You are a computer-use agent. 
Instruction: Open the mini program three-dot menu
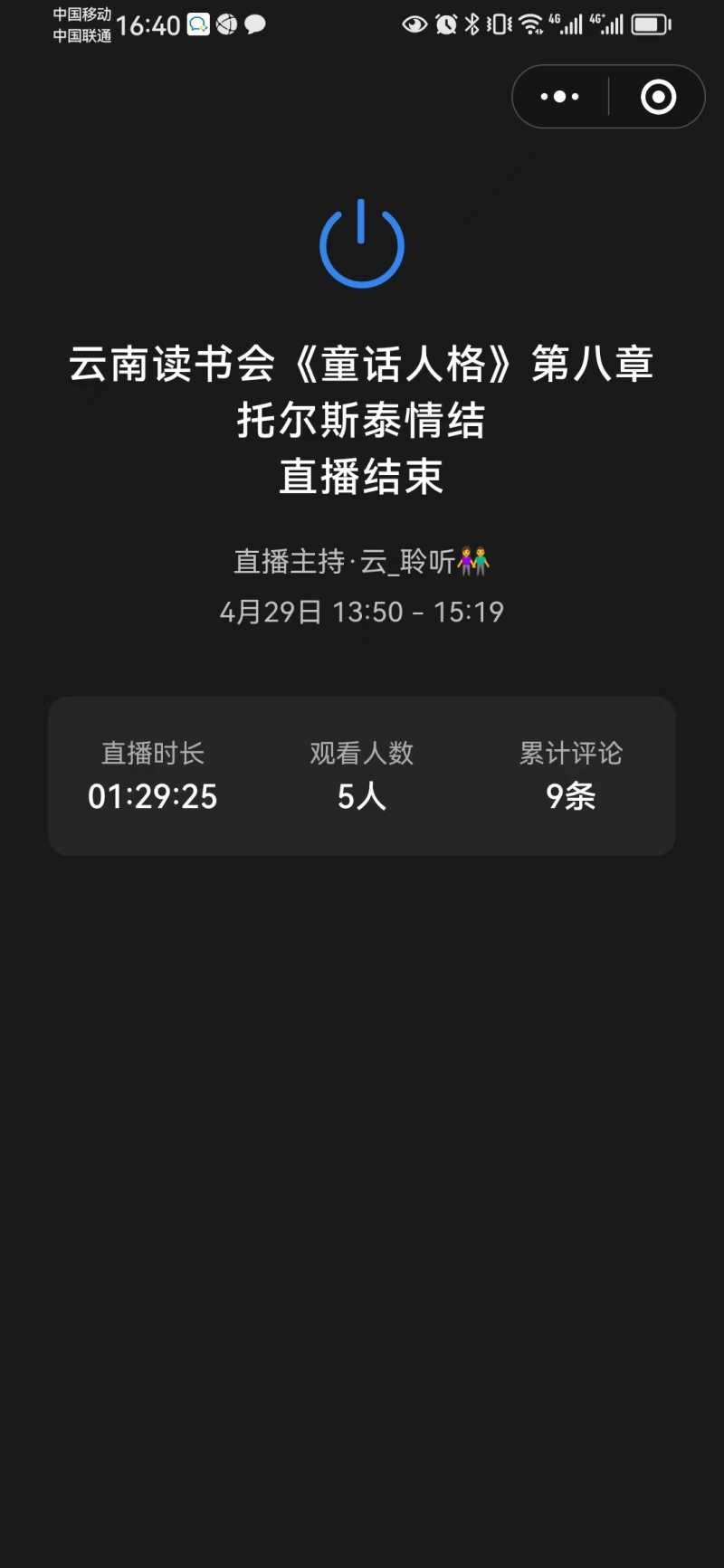pos(560,97)
